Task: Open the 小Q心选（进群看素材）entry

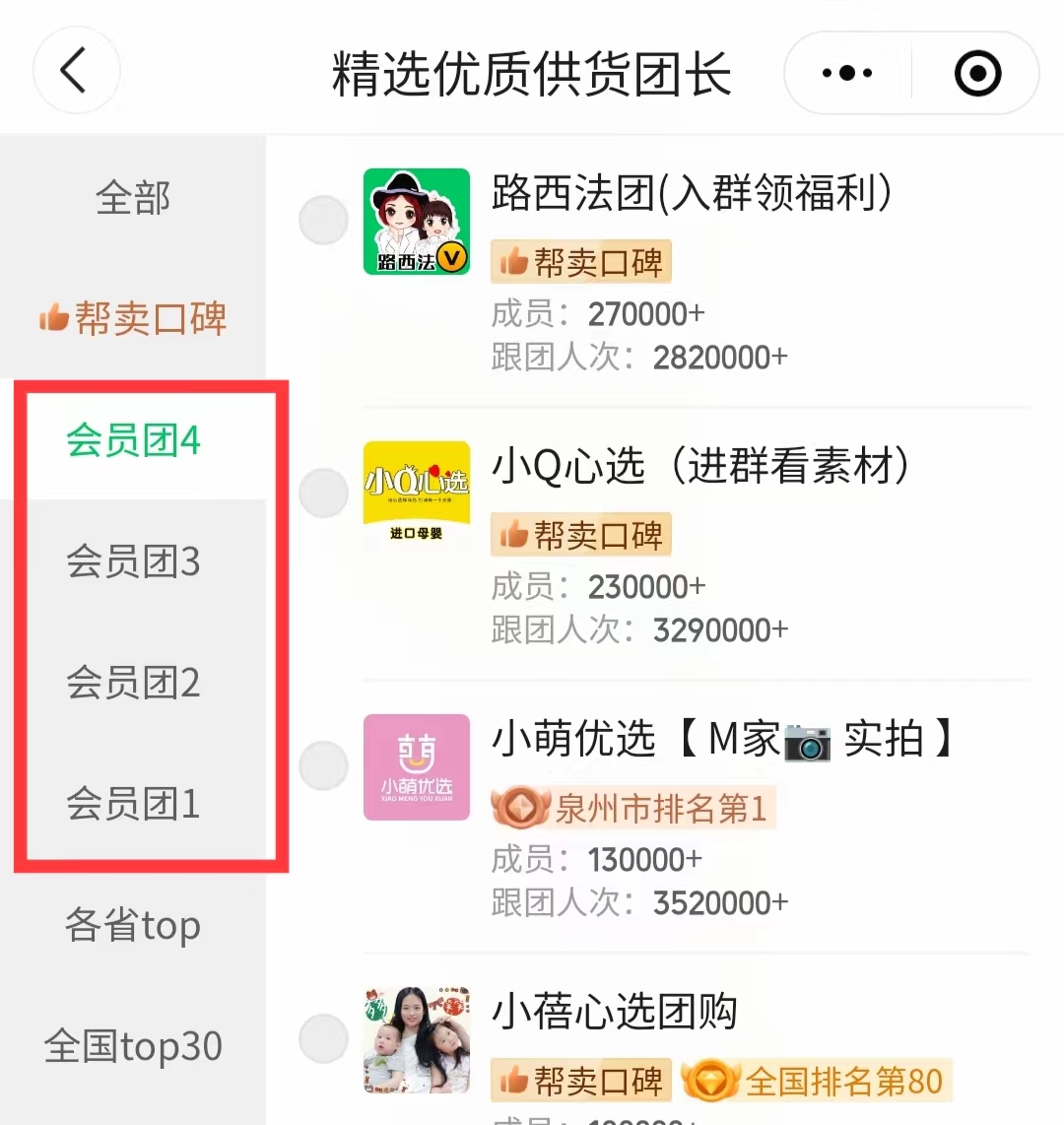Action: click(699, 466)
